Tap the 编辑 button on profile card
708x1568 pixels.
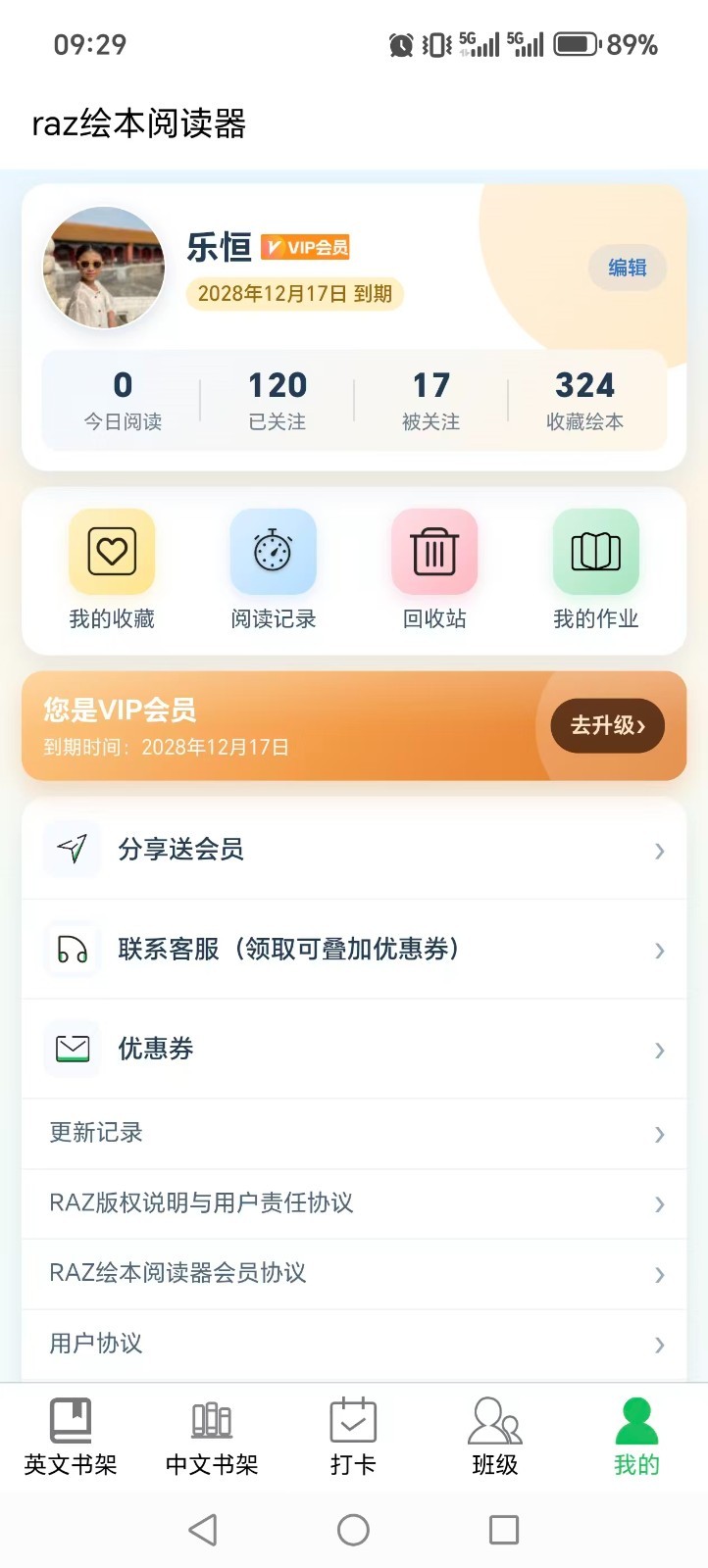click(x=627, y=268)
